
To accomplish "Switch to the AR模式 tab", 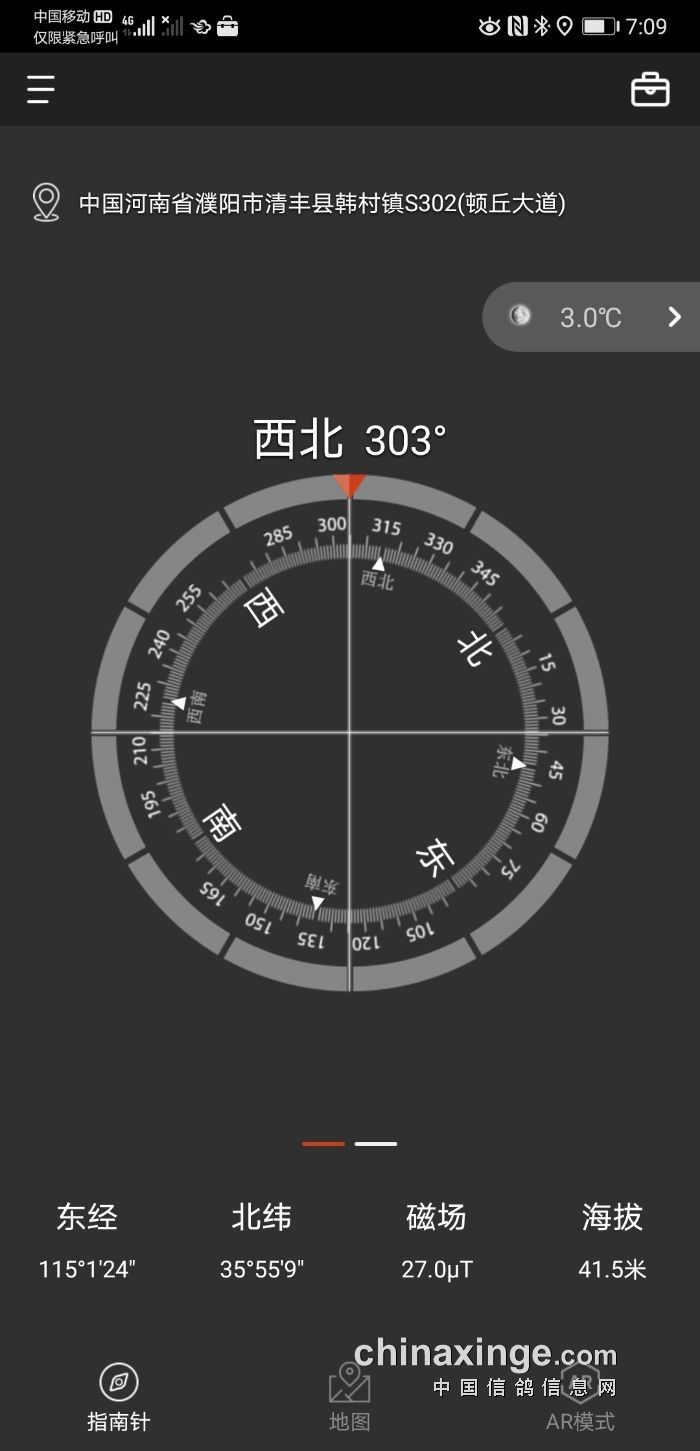I will point(580,1397).
